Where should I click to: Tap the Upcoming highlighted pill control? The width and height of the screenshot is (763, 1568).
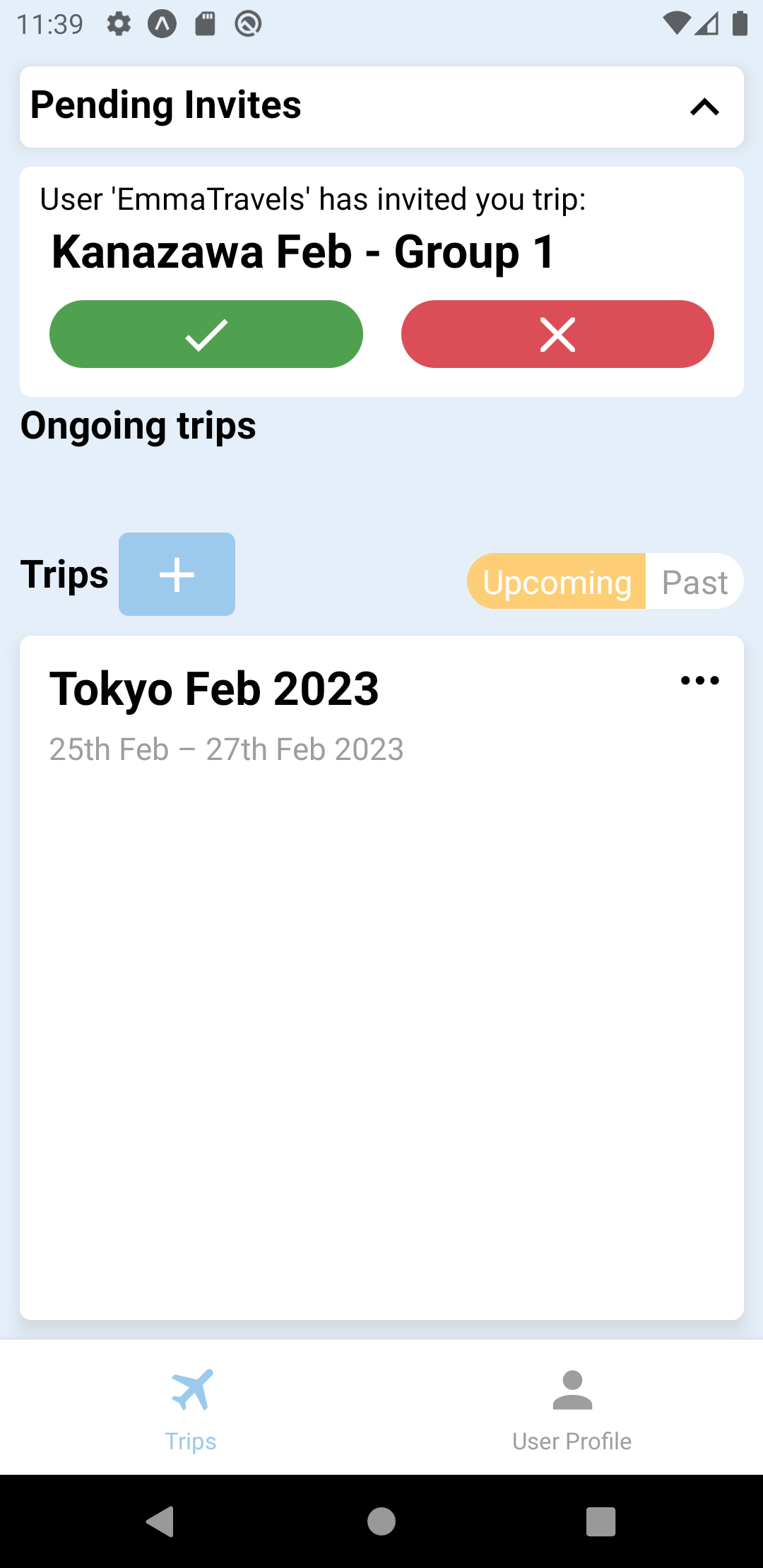click(x=557, y=581)
